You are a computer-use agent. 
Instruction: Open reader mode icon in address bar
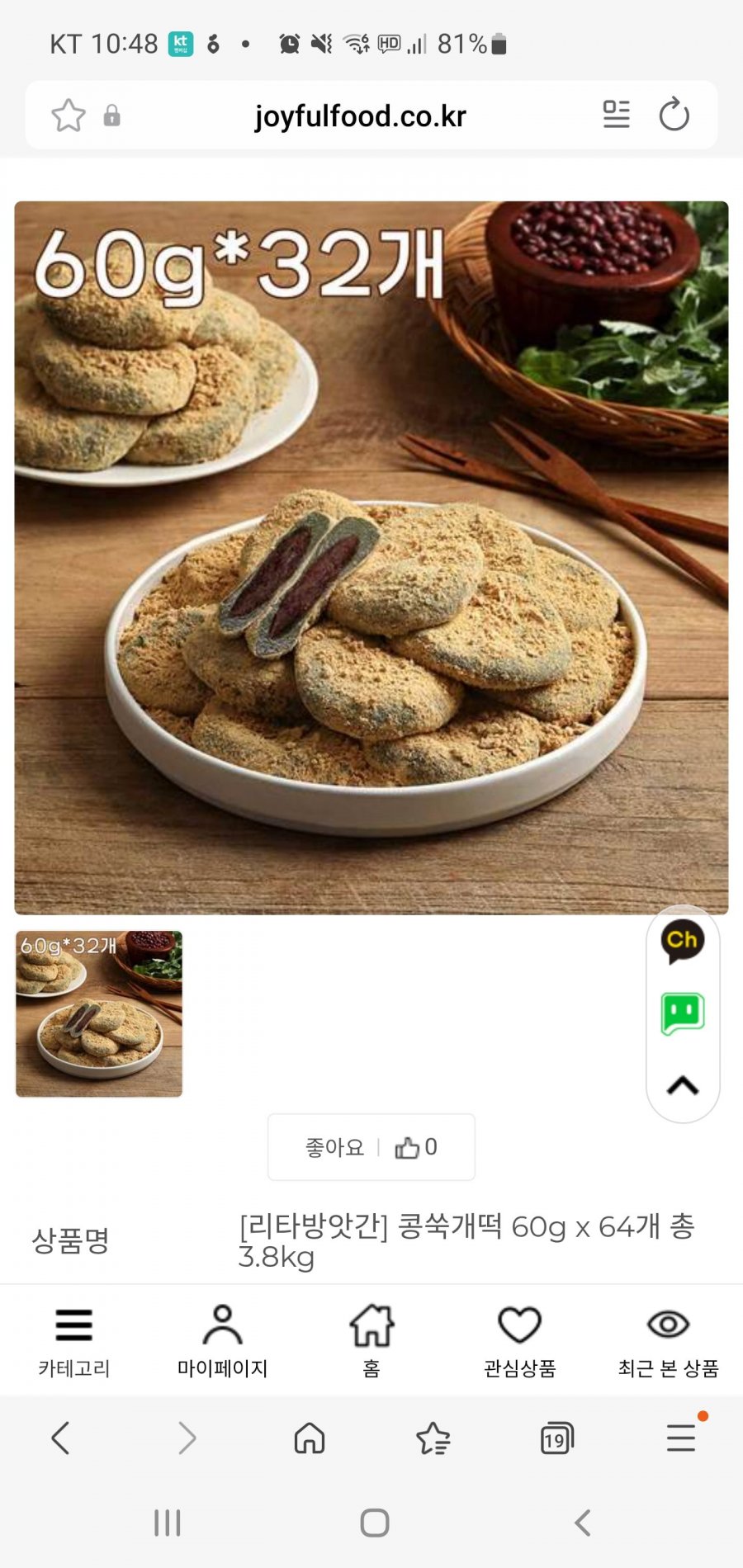click(616, 115)
